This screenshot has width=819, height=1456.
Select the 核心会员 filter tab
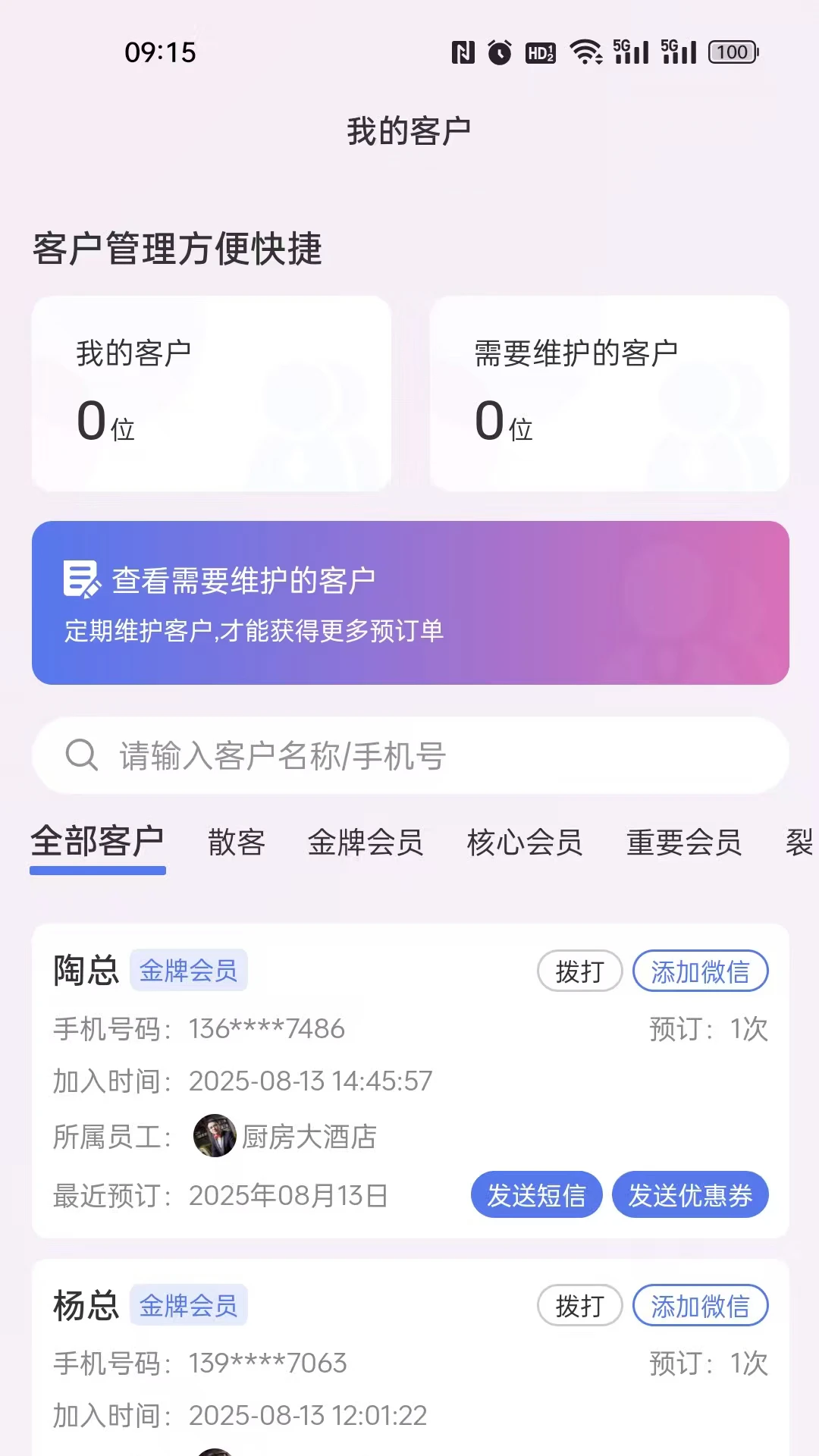click(x=525, y=843)
